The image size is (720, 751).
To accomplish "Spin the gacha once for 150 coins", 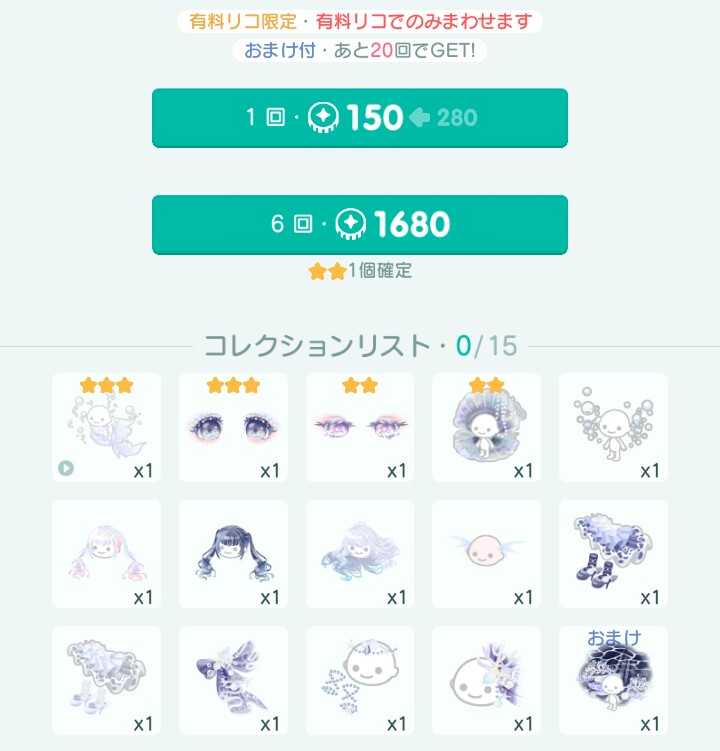I will [x=360, y=118].
